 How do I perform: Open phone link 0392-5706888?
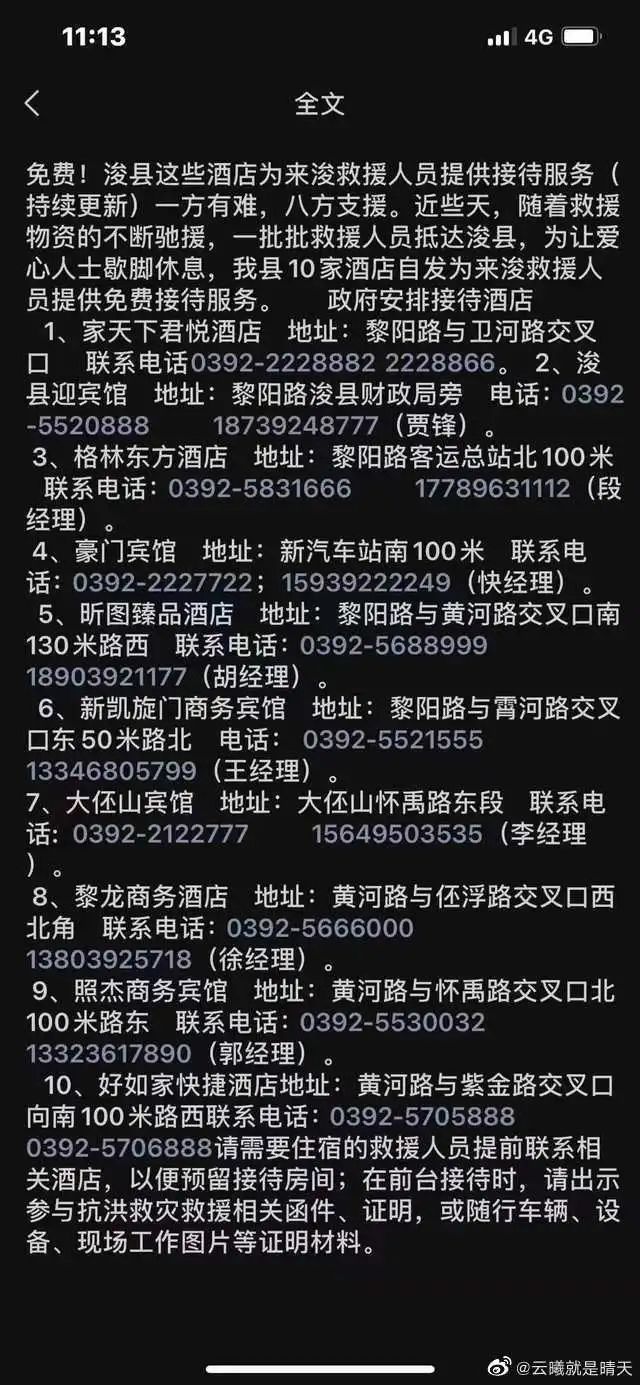(x=119, y=1148)
